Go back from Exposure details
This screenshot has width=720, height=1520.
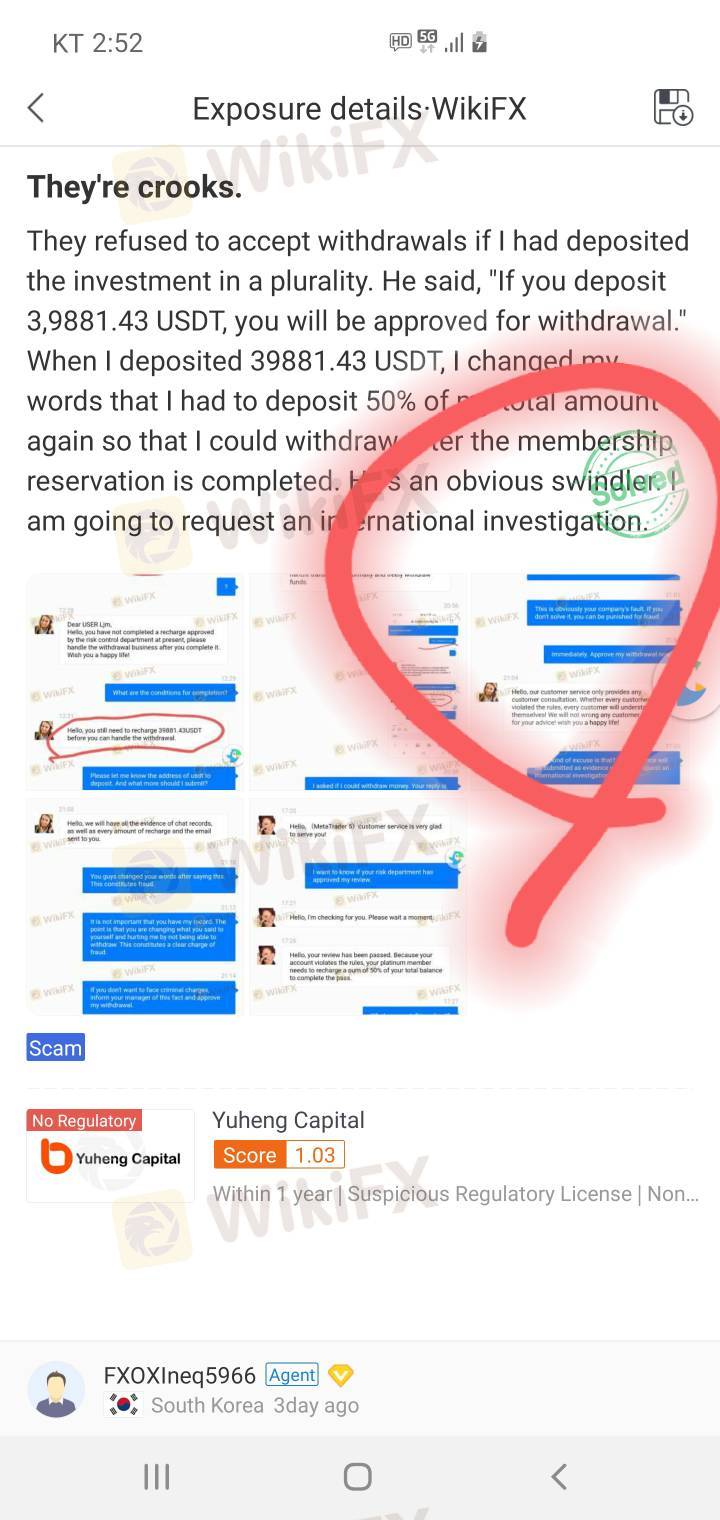36,108
